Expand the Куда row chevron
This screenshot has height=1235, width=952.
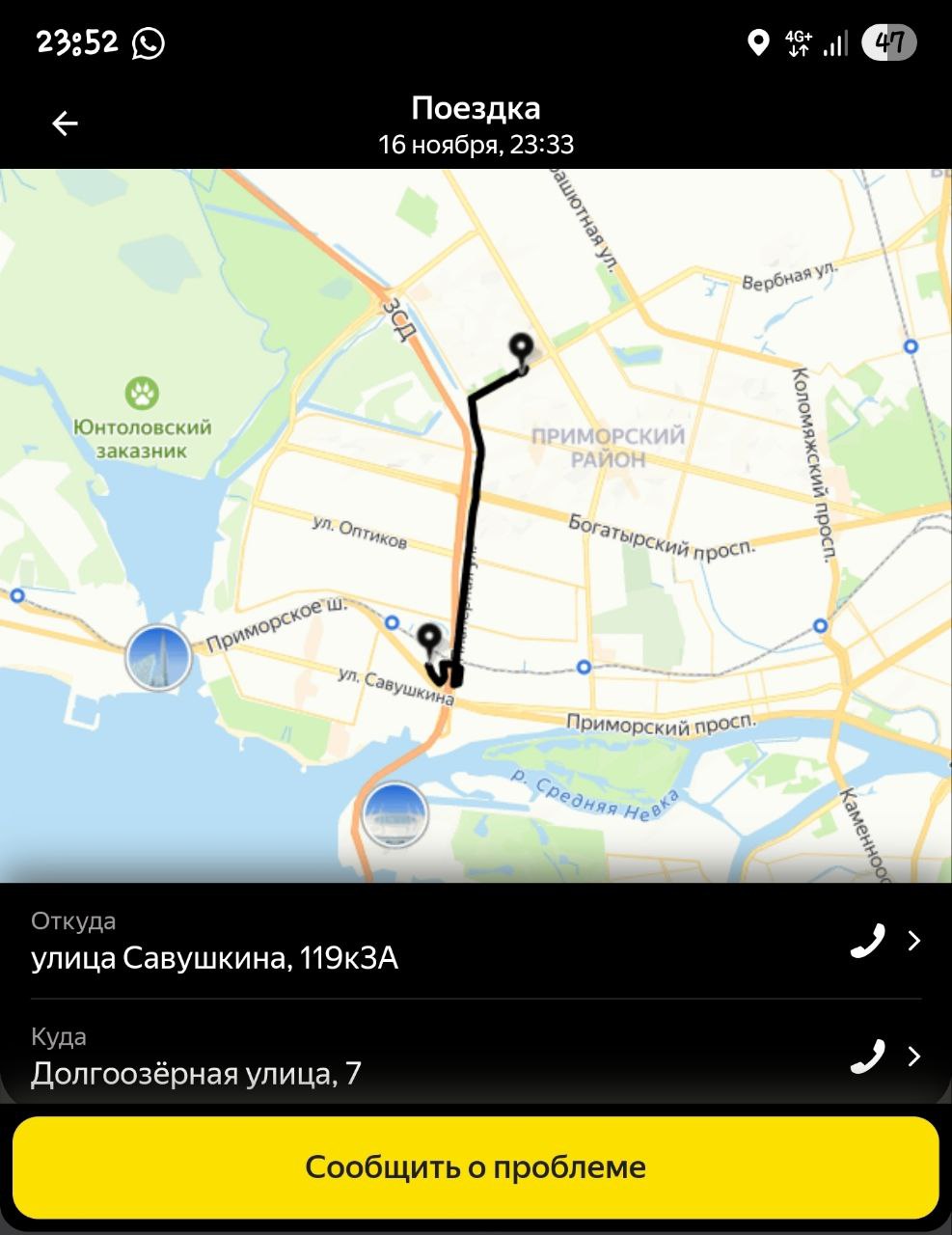[x=914, y=1057]
